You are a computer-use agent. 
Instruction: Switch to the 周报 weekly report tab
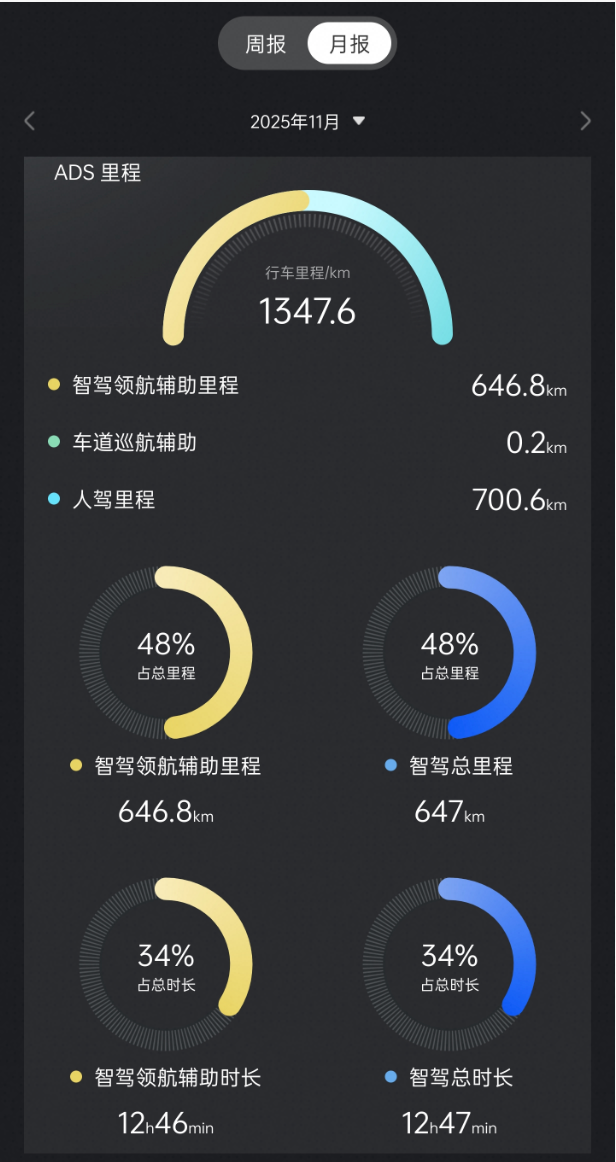(x=266, y=45)
